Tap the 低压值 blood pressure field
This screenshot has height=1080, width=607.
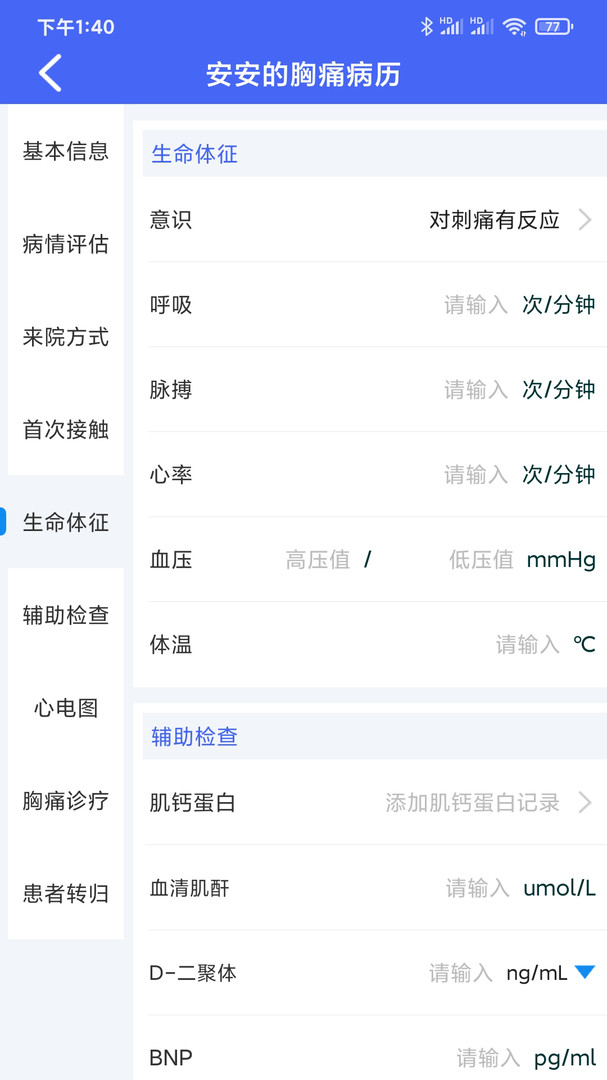[x=482, y=559]
